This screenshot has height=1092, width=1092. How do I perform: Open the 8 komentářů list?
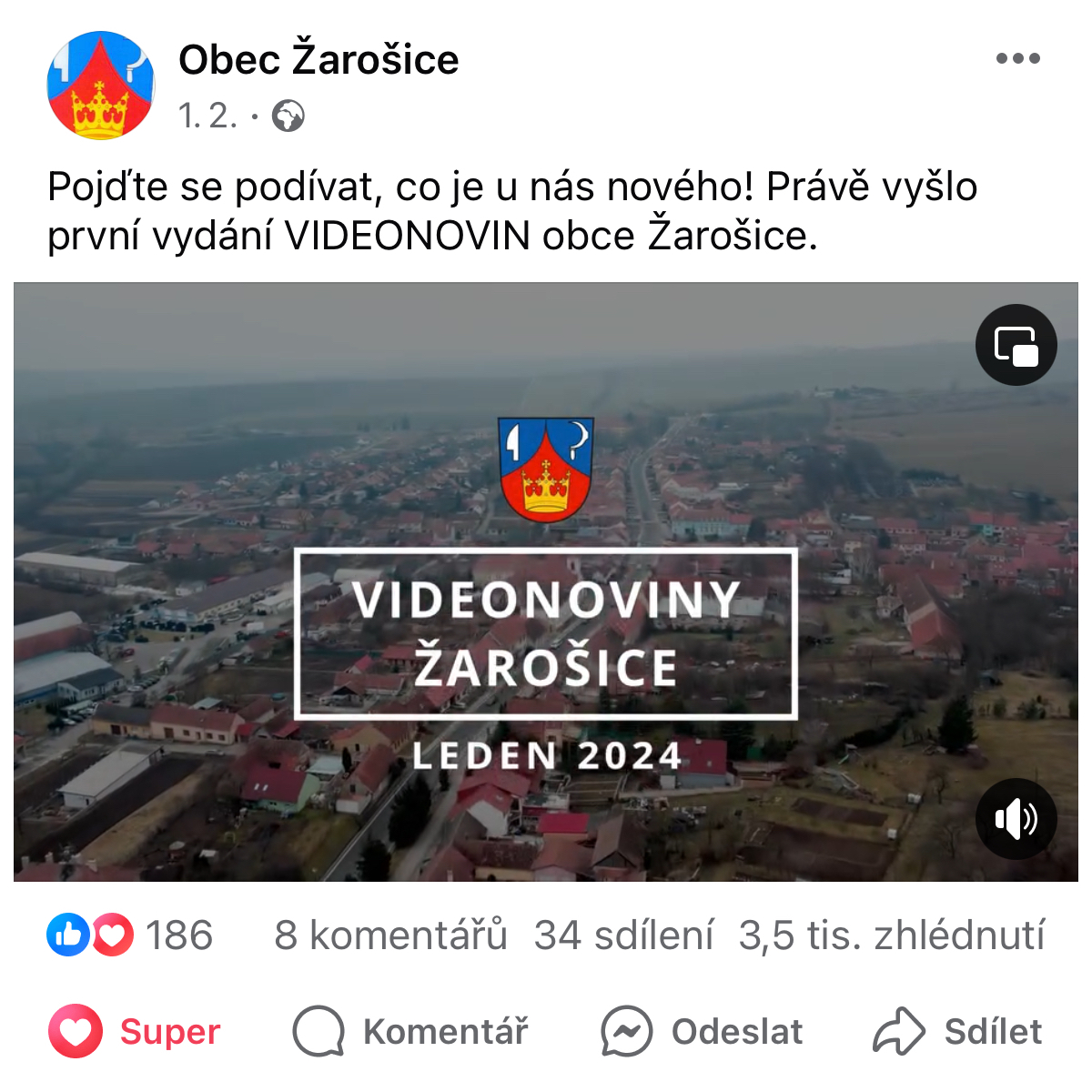(390, 935)
